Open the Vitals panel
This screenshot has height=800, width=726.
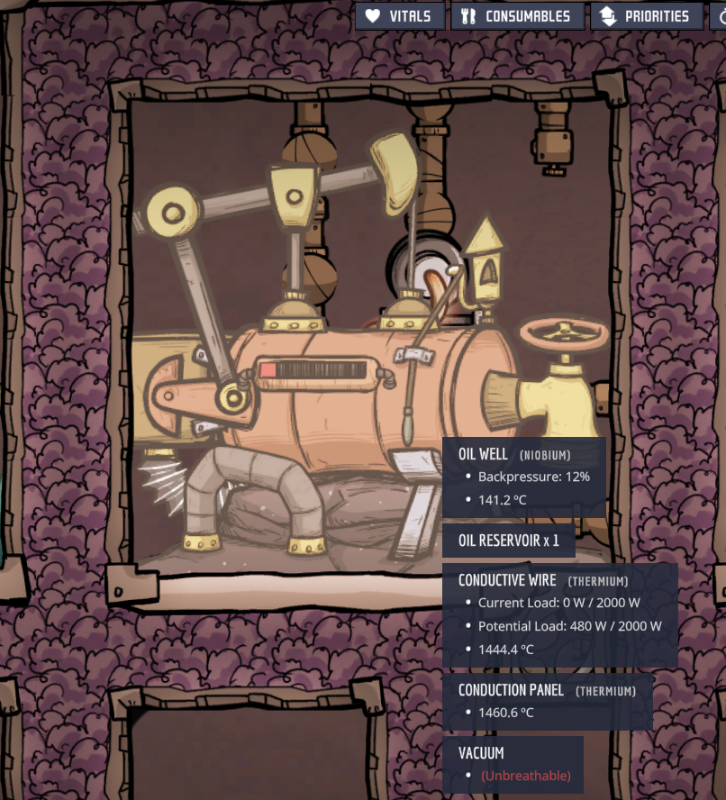pos(399,16)
